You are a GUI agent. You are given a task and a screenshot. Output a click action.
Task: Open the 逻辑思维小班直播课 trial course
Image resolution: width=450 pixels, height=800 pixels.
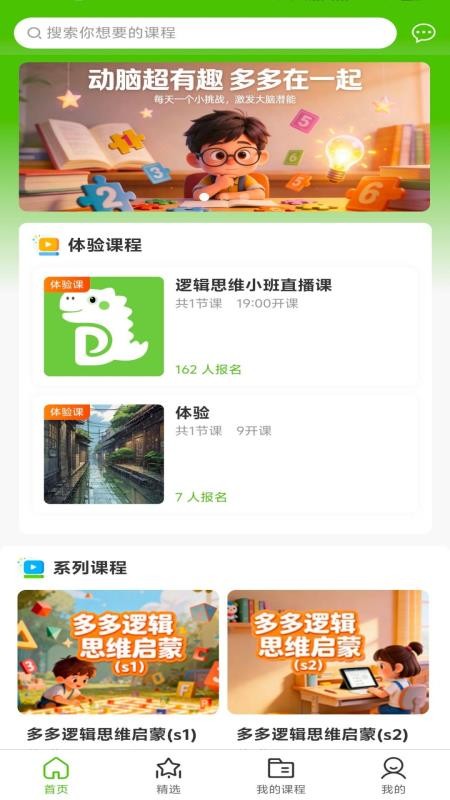pyautogui.click(x=225, y=327)
